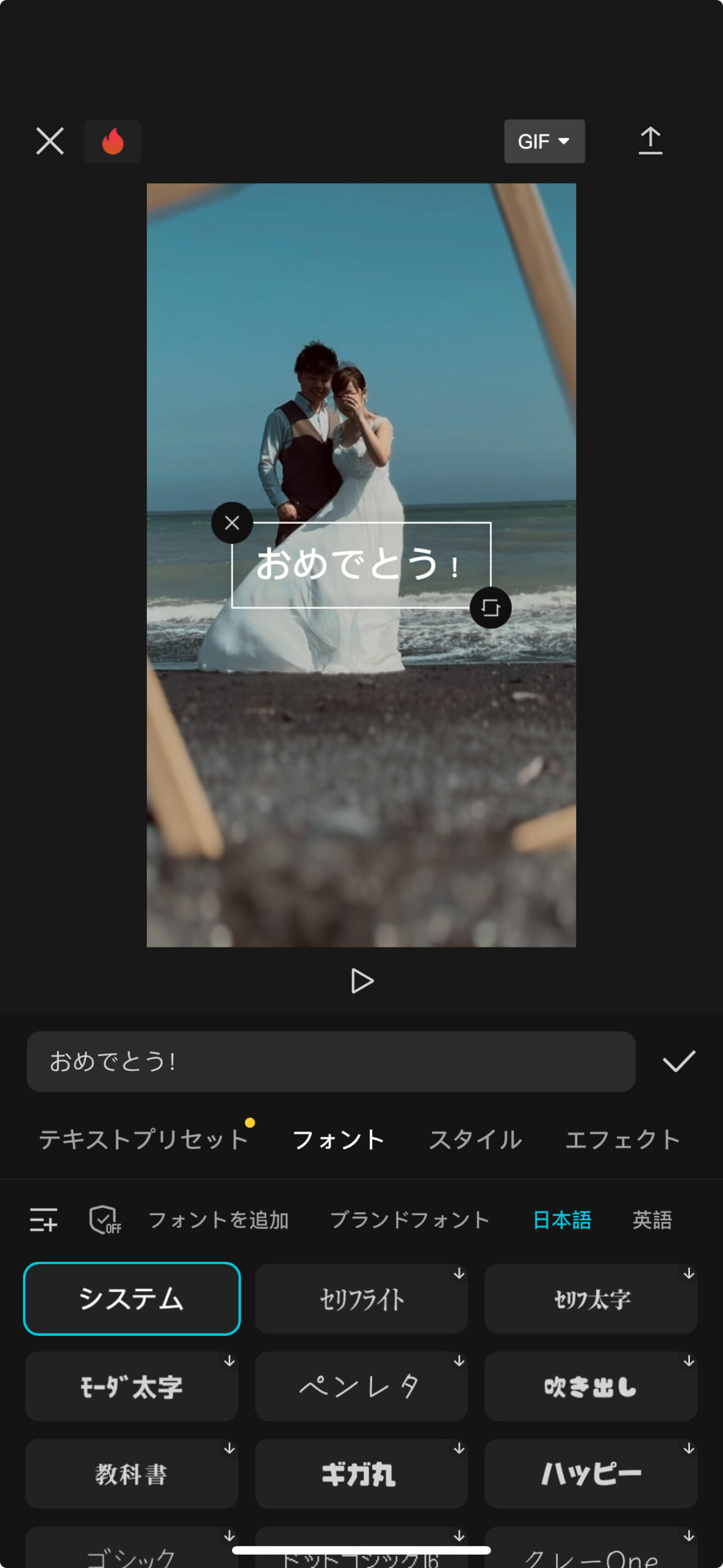This screenshot has height=1568, width=723.
Task: Choose the セリフライト font
Action: click(x=361, y=1298)
